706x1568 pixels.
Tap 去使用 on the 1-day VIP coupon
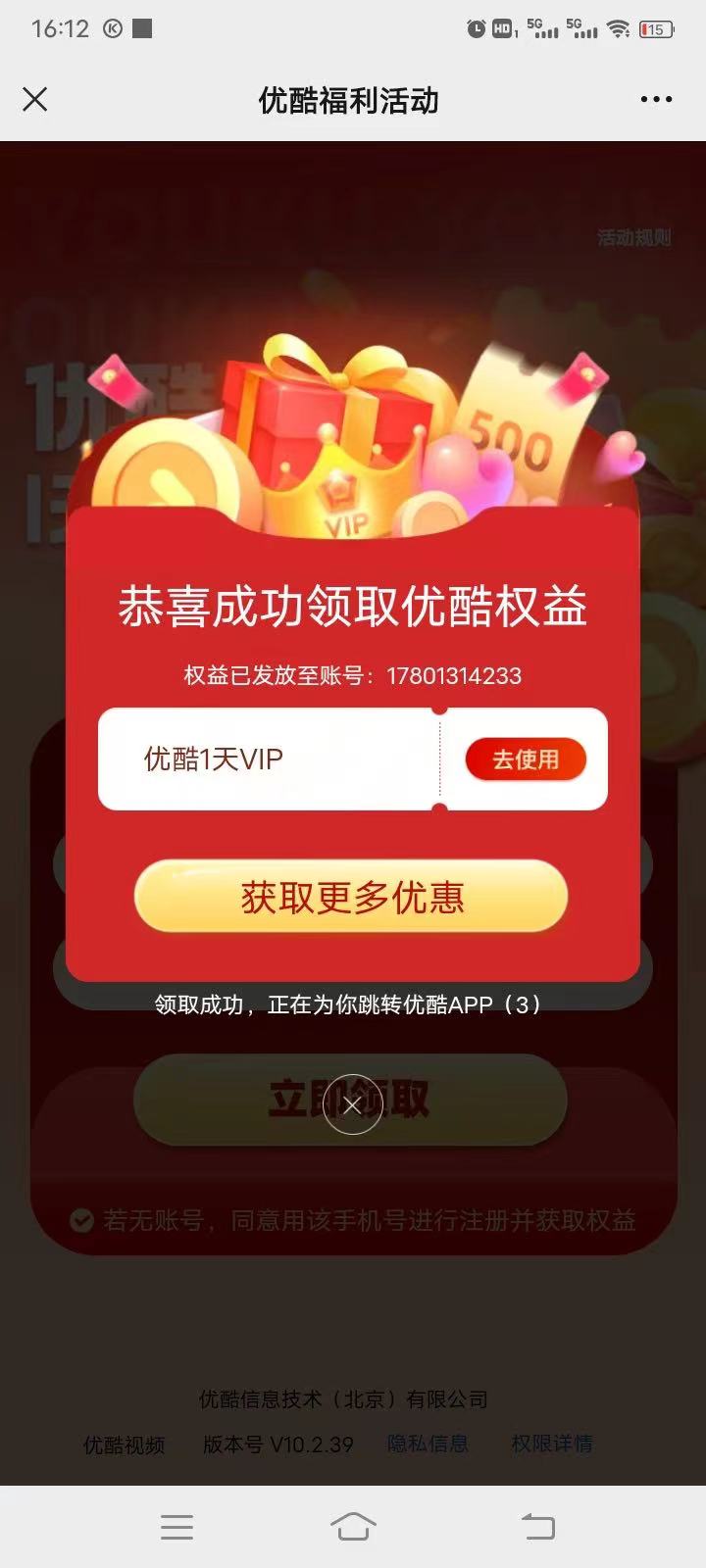tap(526, 759)
